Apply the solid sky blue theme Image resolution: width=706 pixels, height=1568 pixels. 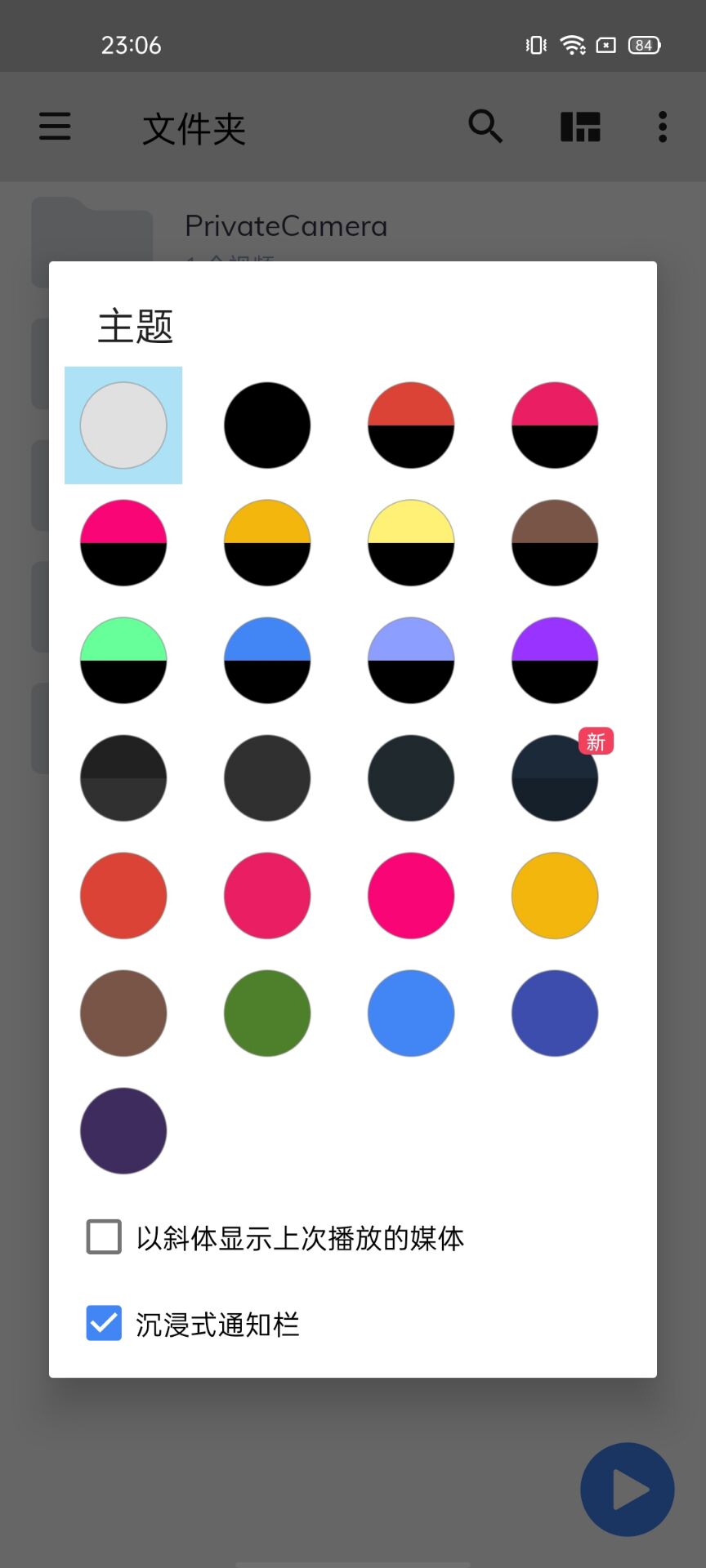click(411, 1013)
